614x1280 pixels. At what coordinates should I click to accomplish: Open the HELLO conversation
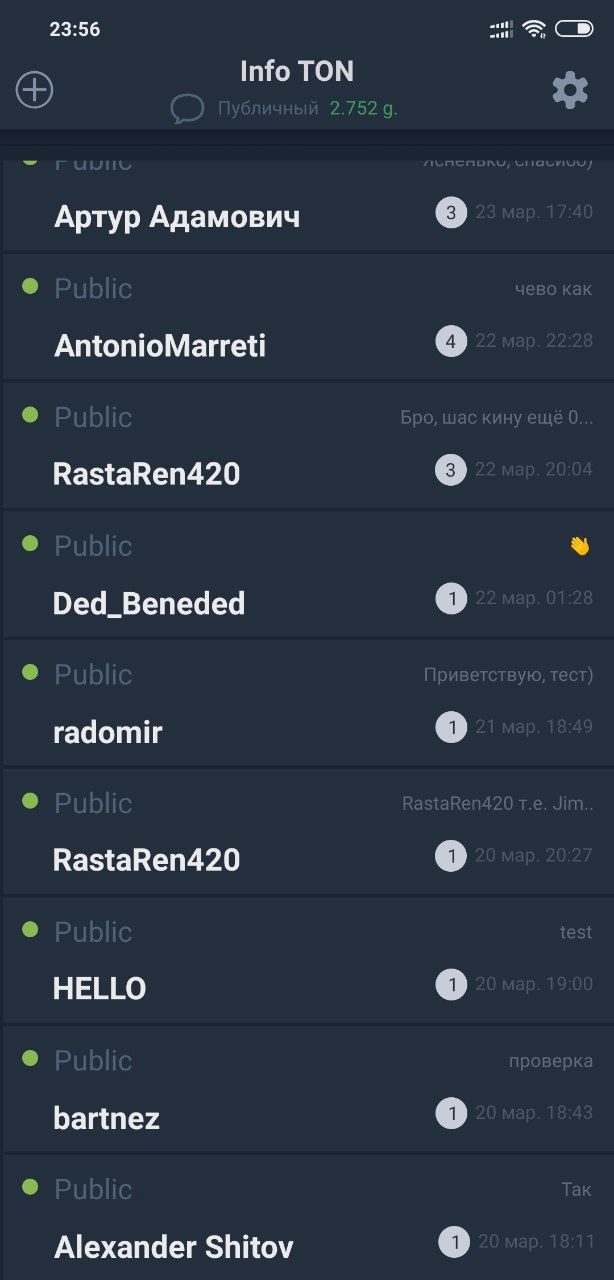click(x=307, y=961)
